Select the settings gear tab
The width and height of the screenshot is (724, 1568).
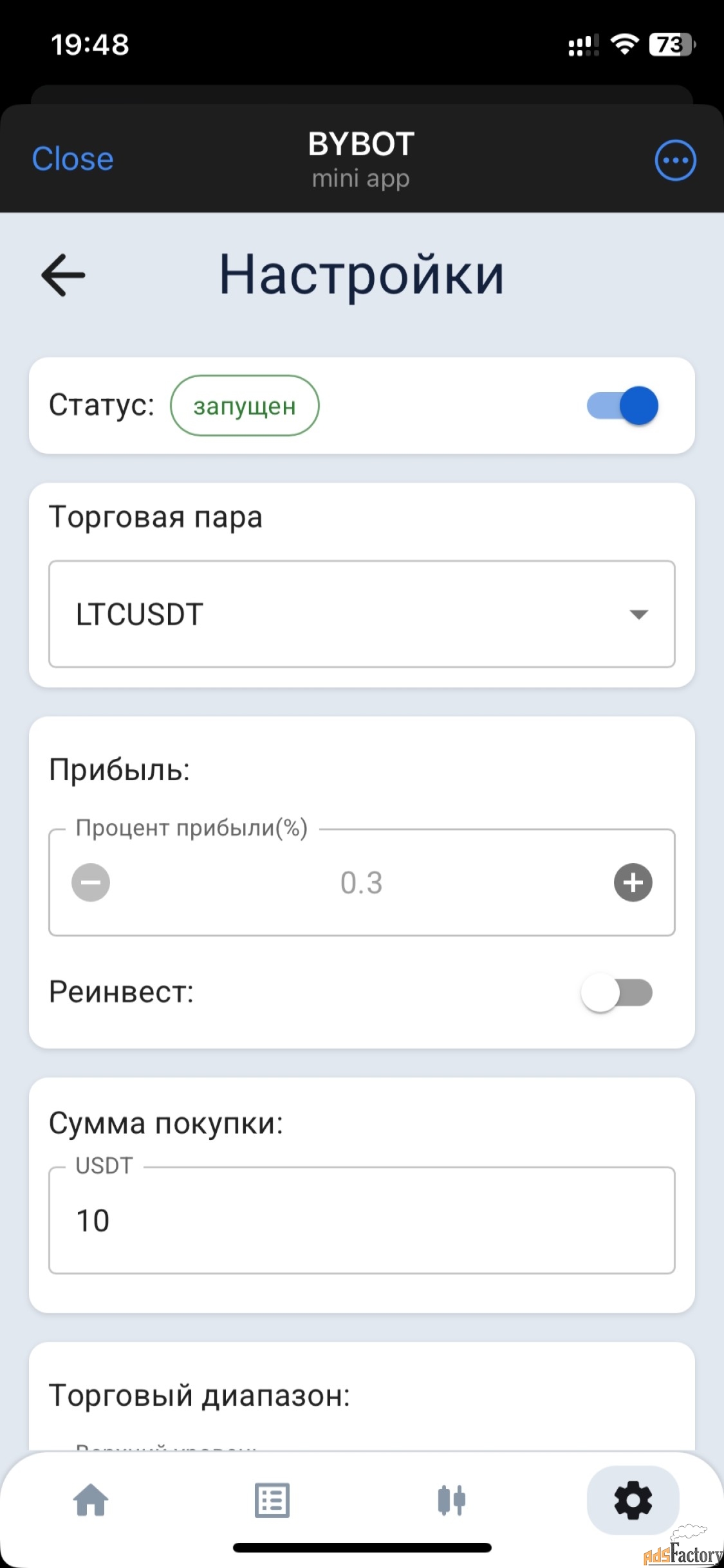coord(633,1500)
